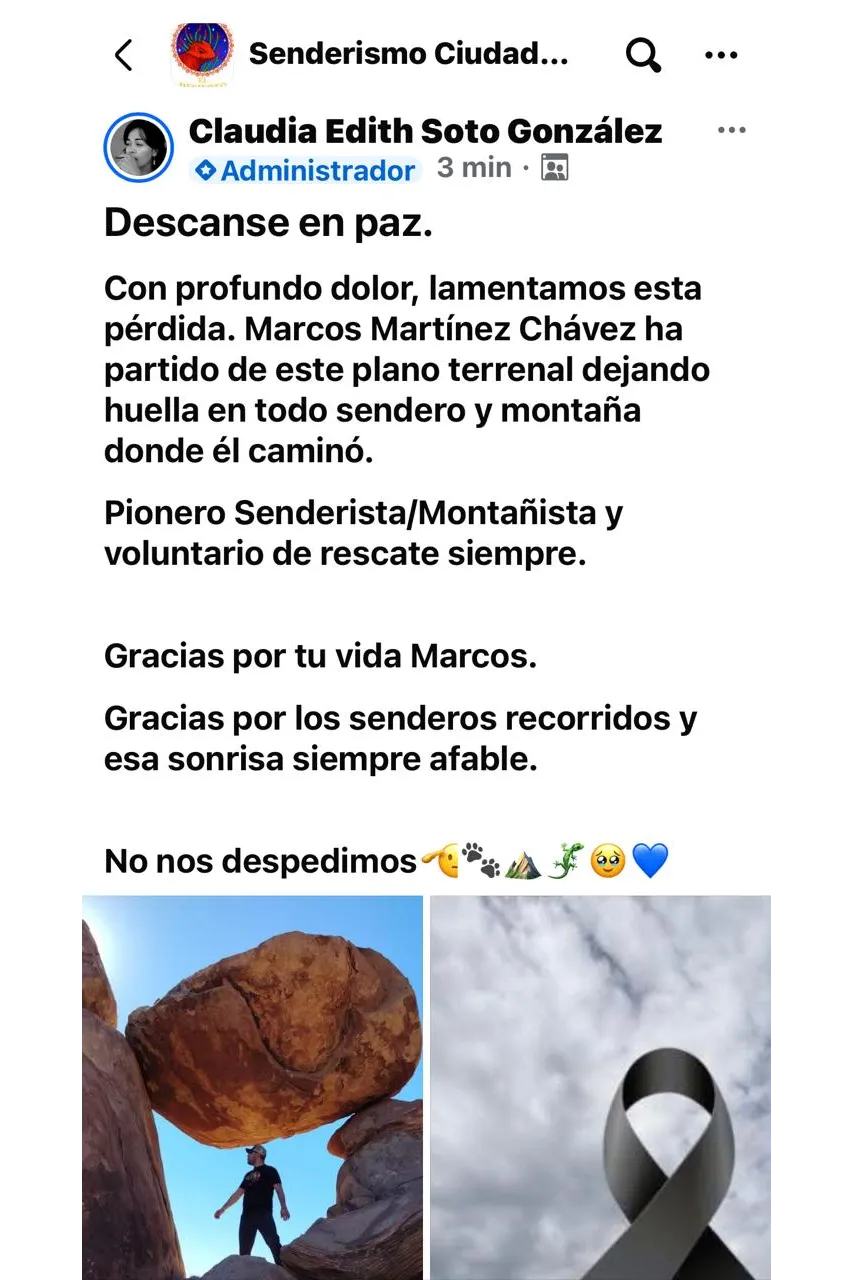Click the mountain emoji after No nos despedimos
Image resolution: width=853 pixels, height=1280 pixels.
pos(521,860)
